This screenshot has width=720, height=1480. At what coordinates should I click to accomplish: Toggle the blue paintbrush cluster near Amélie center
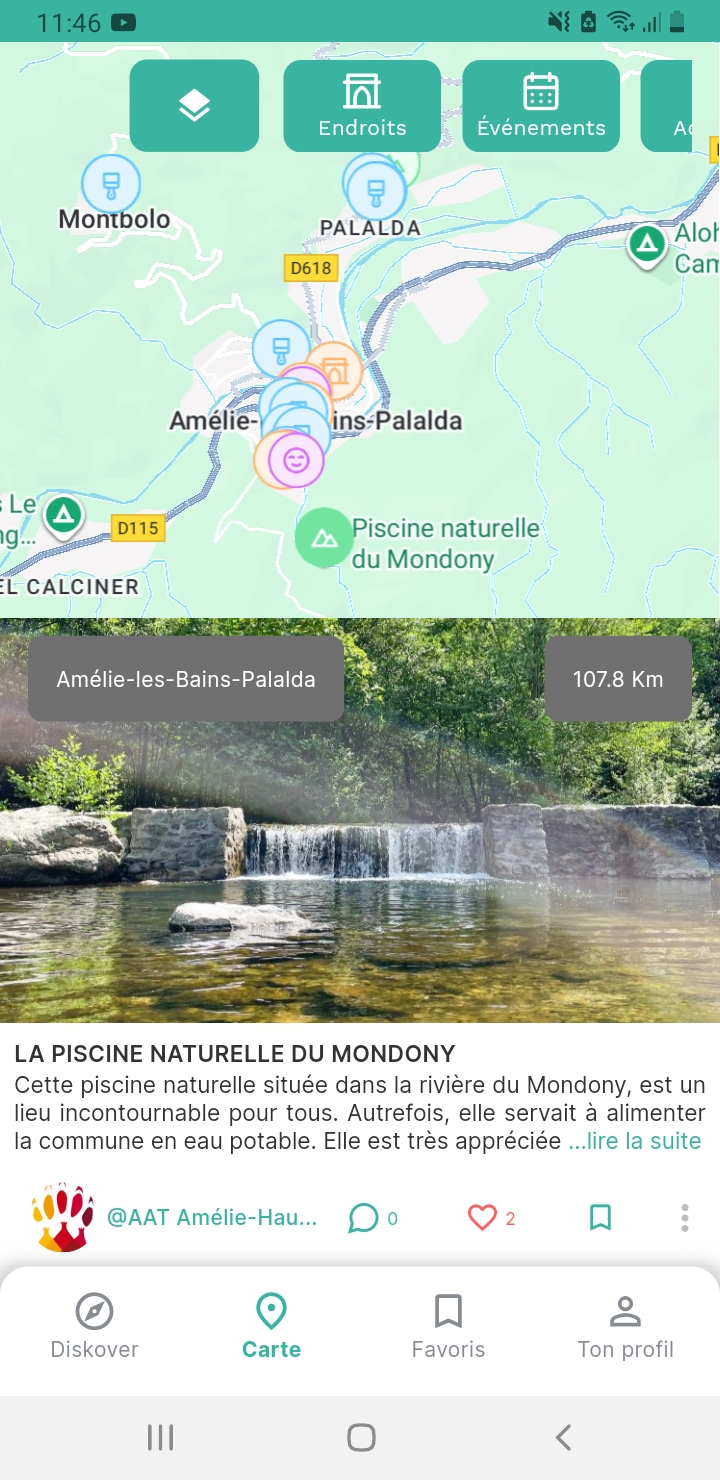pos(281,349)
